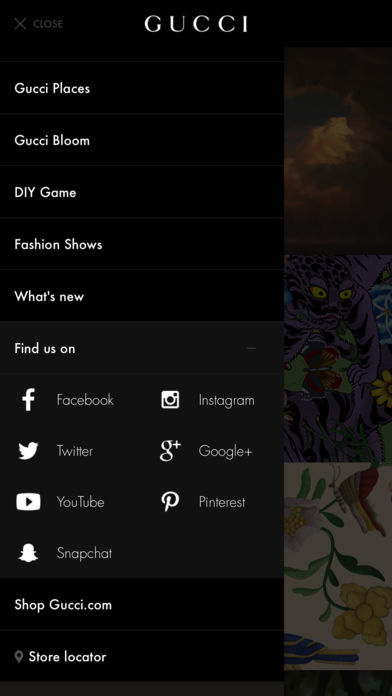Open the Store locator

[x=142, y=656]
